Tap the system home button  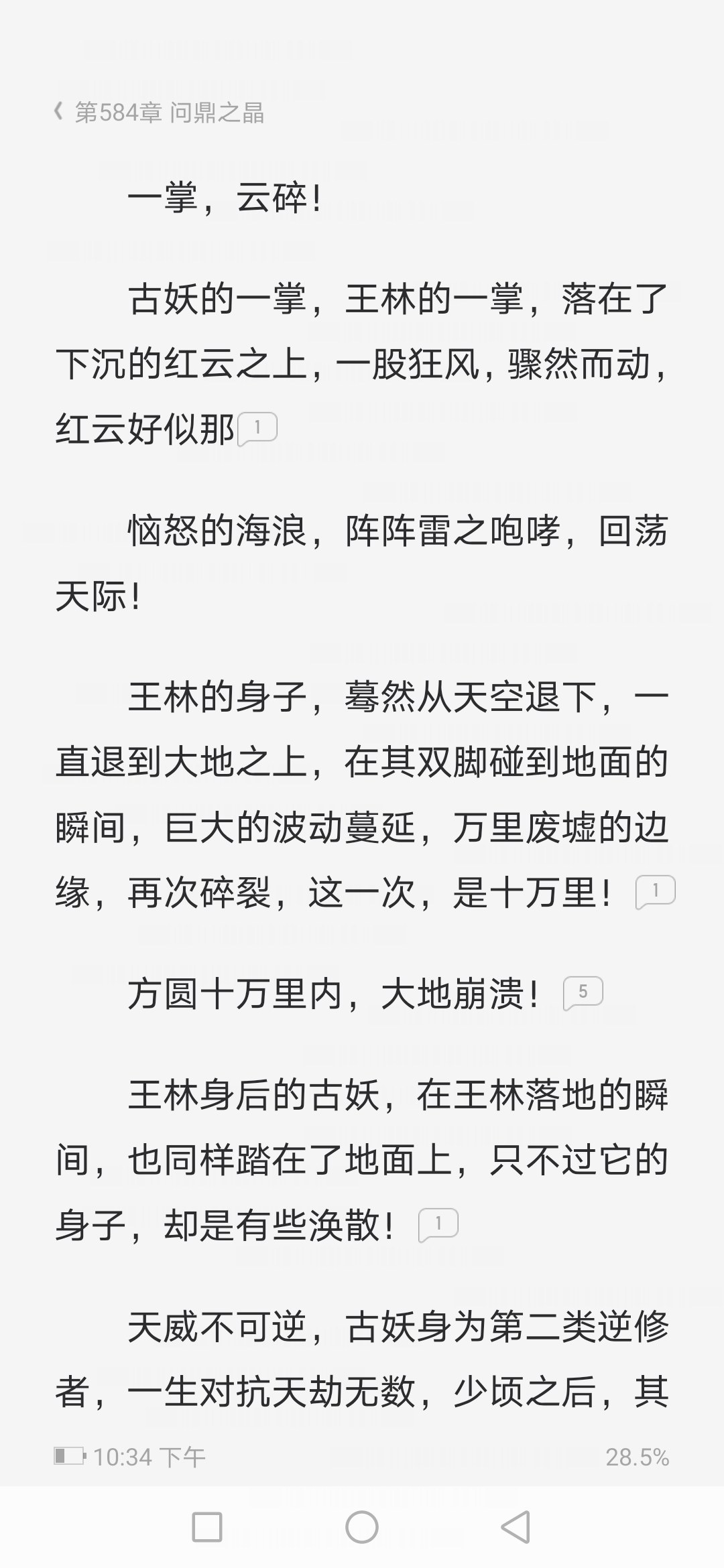(362, 1528)
